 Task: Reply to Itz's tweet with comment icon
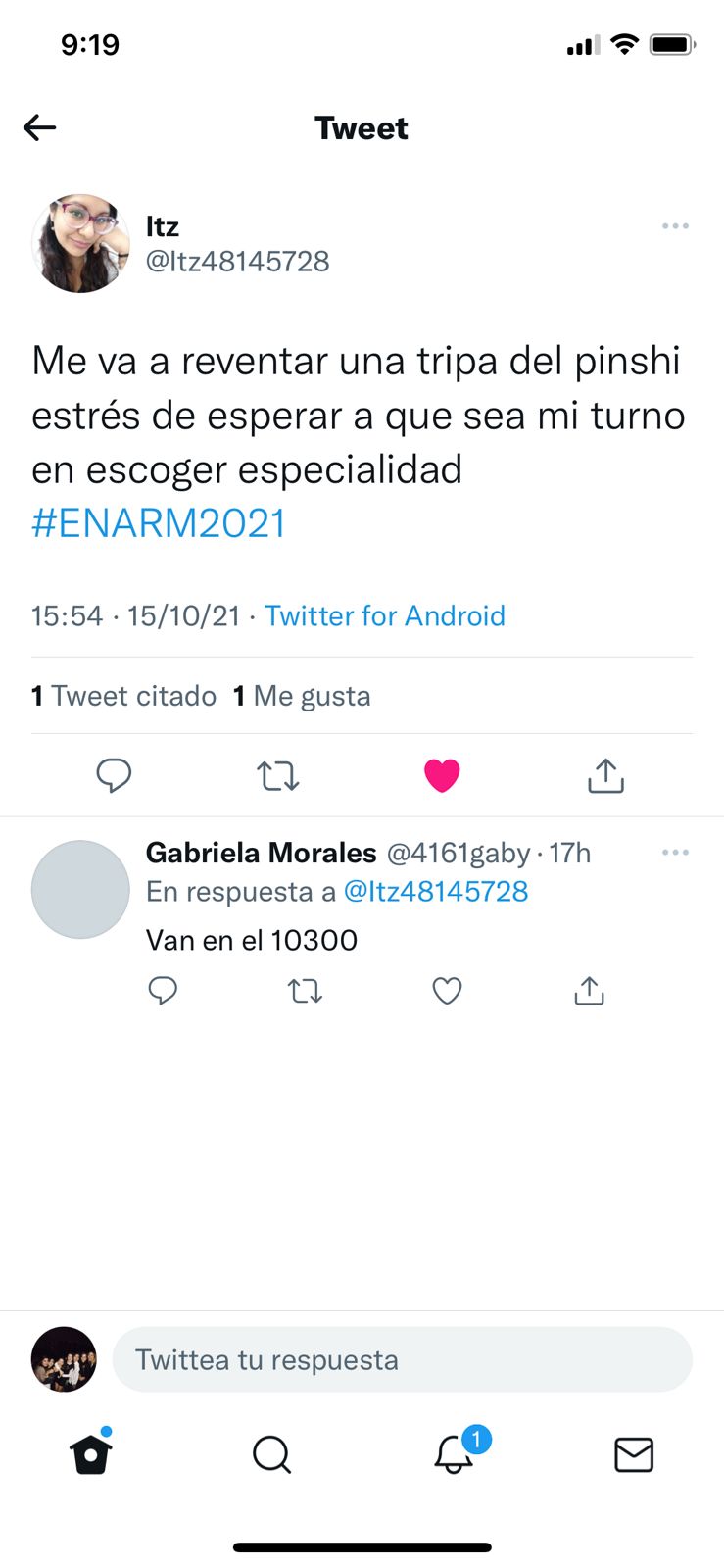[114, 775]
